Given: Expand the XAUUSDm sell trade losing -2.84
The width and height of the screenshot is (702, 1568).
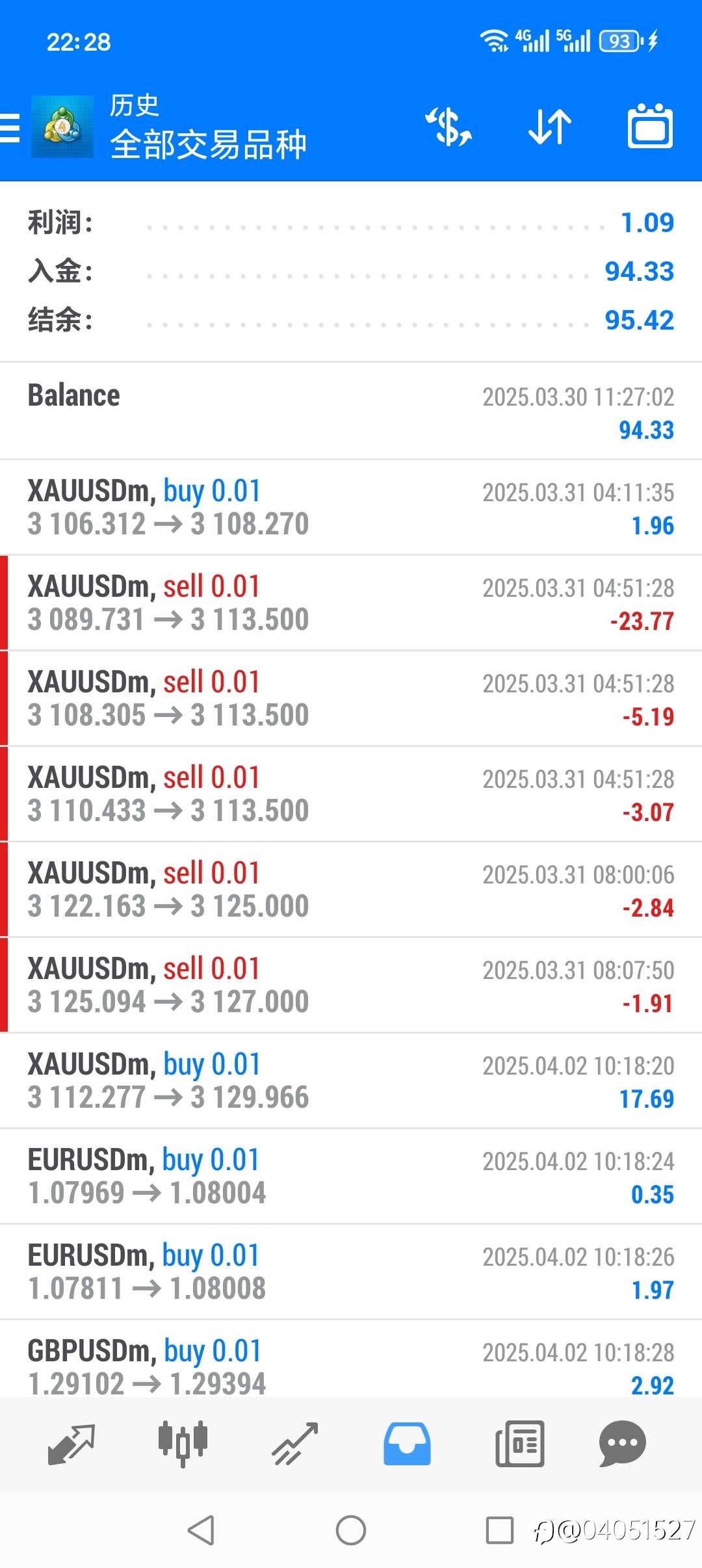Looking at the screenshot, I should tap(351, 889).
